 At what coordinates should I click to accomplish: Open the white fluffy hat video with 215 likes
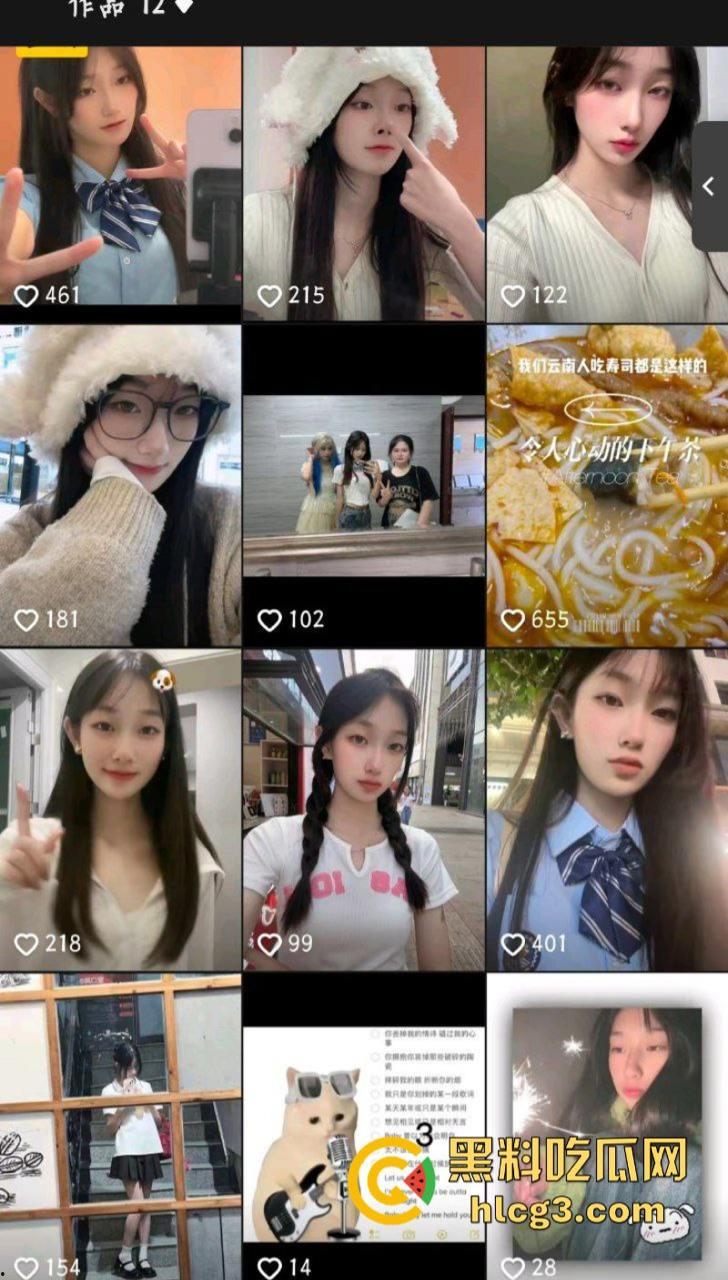tap(364, 175)
